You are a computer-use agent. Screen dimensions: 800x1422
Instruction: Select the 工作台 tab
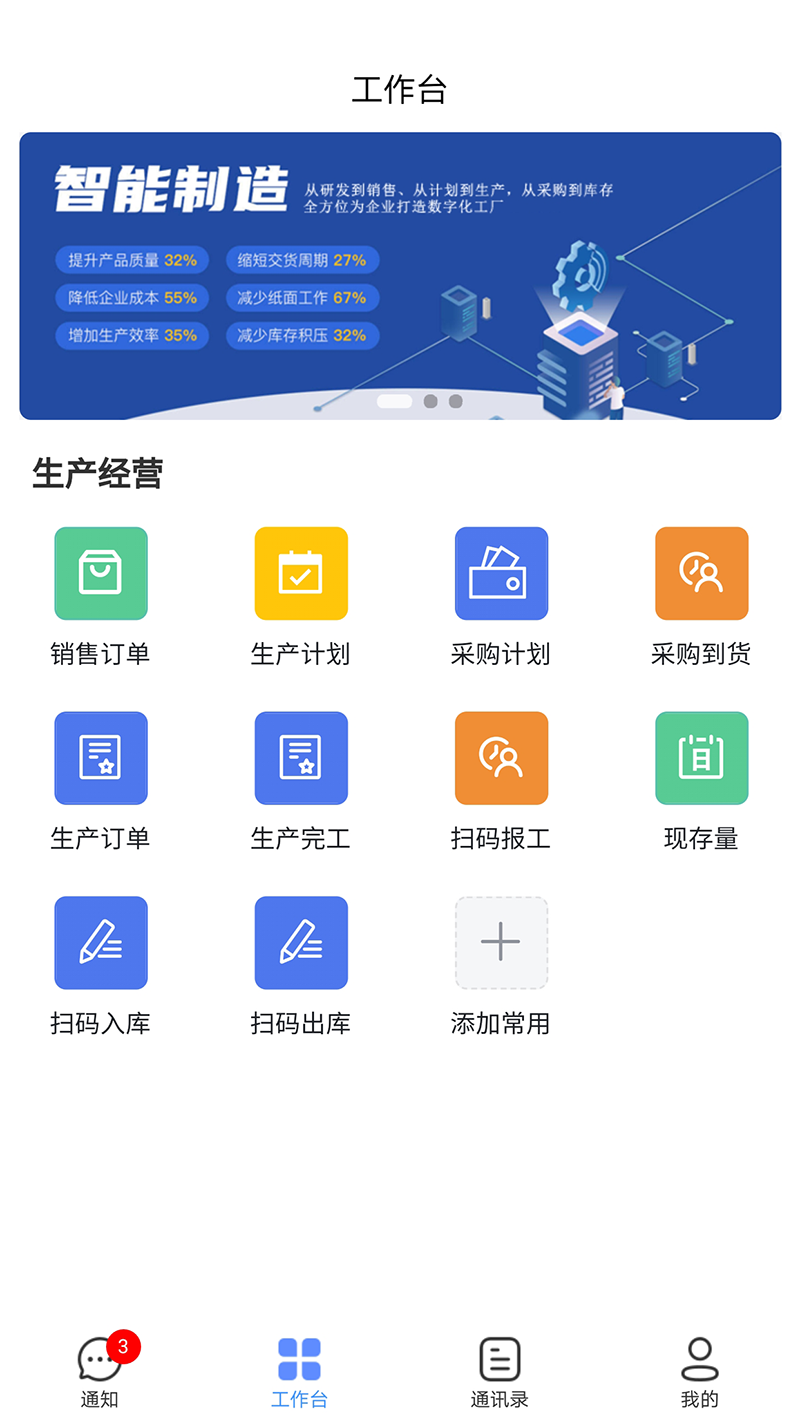point(299,1372)
